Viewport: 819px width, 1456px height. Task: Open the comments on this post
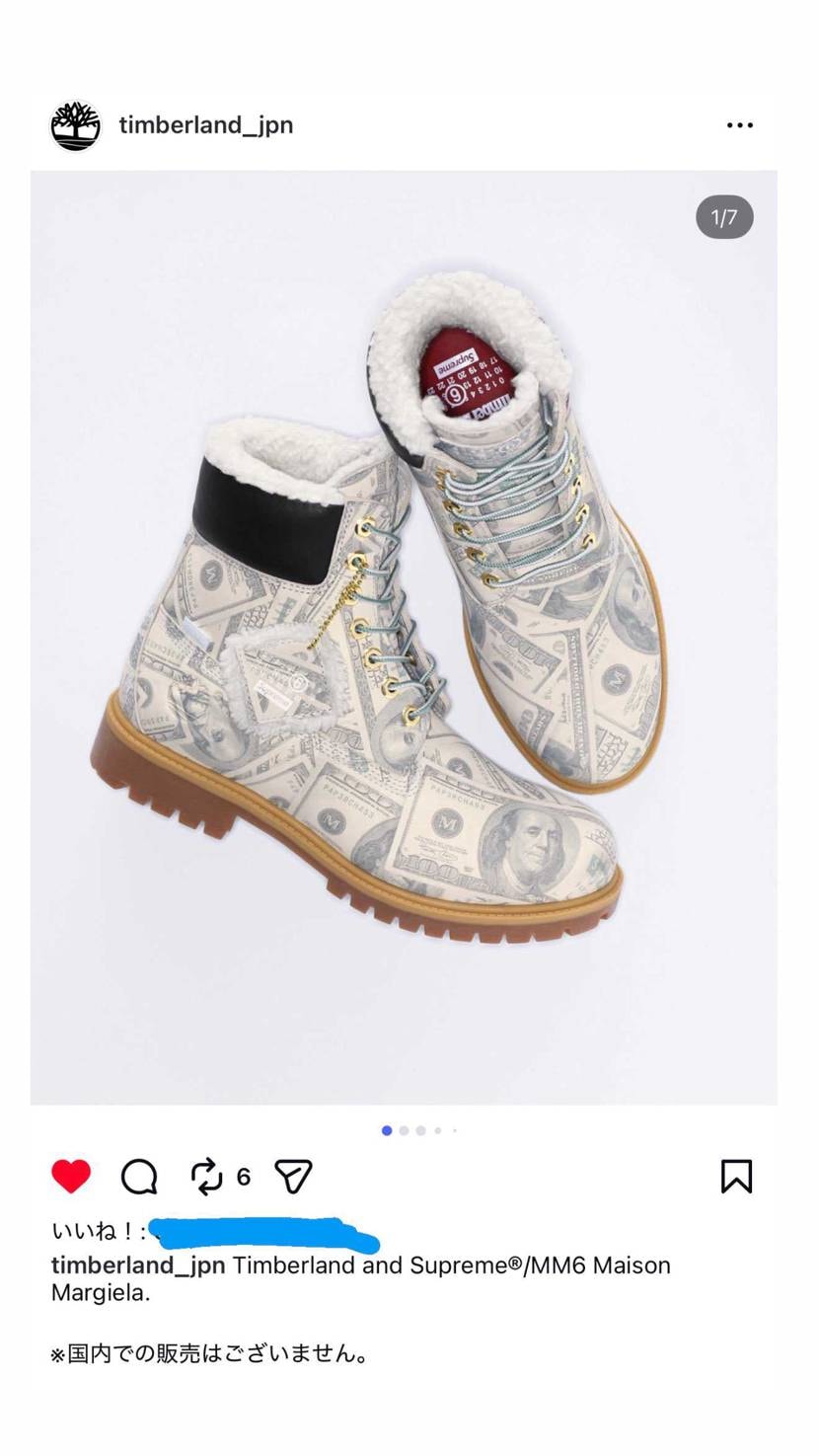(139, 1176)
